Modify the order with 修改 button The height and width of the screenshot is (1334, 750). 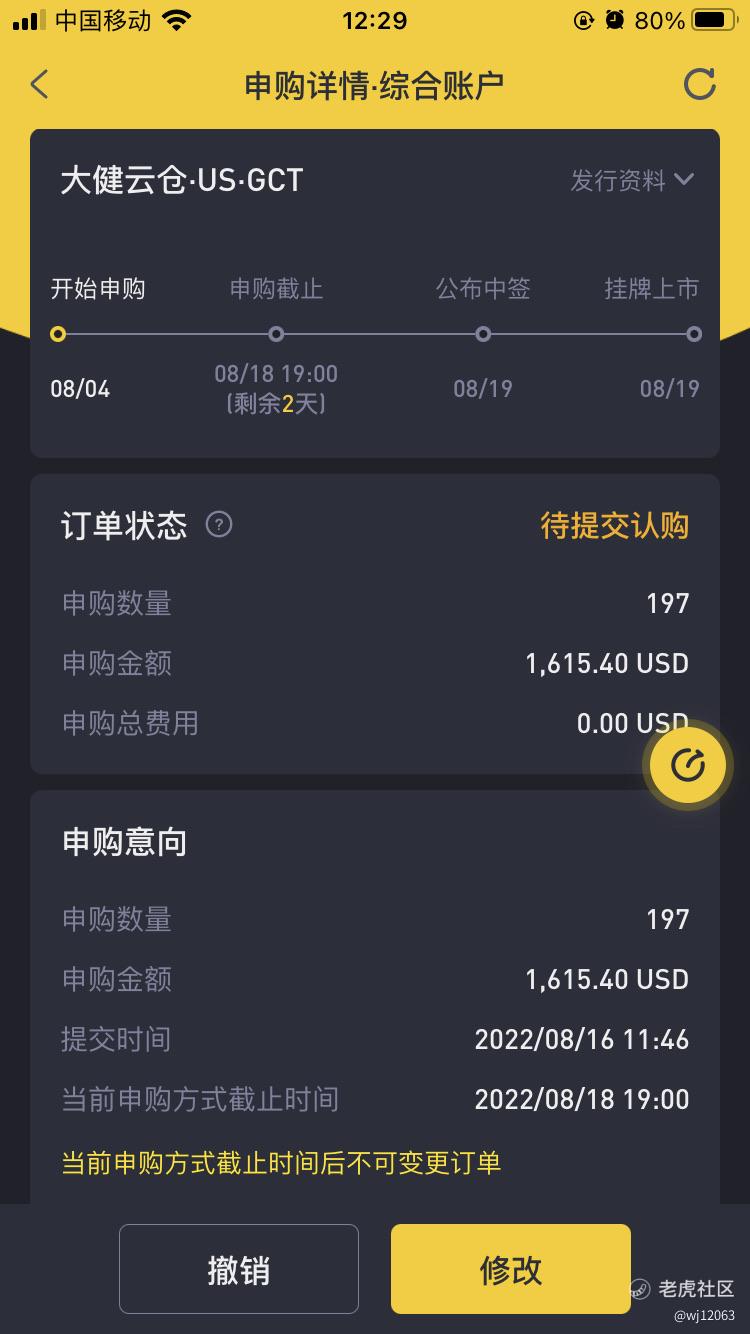(511, 1269)
